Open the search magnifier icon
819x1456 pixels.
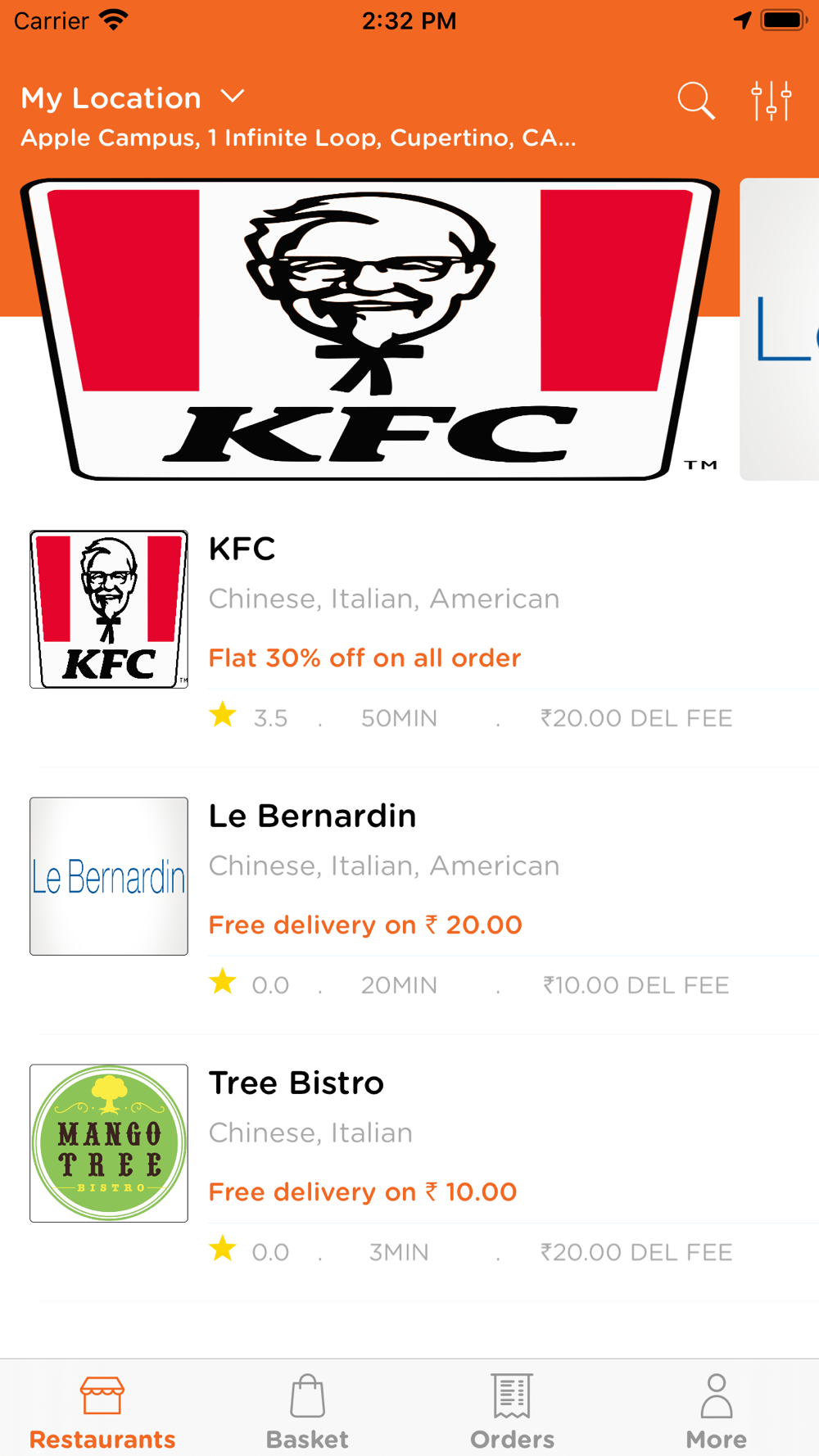tap(696, 101)
